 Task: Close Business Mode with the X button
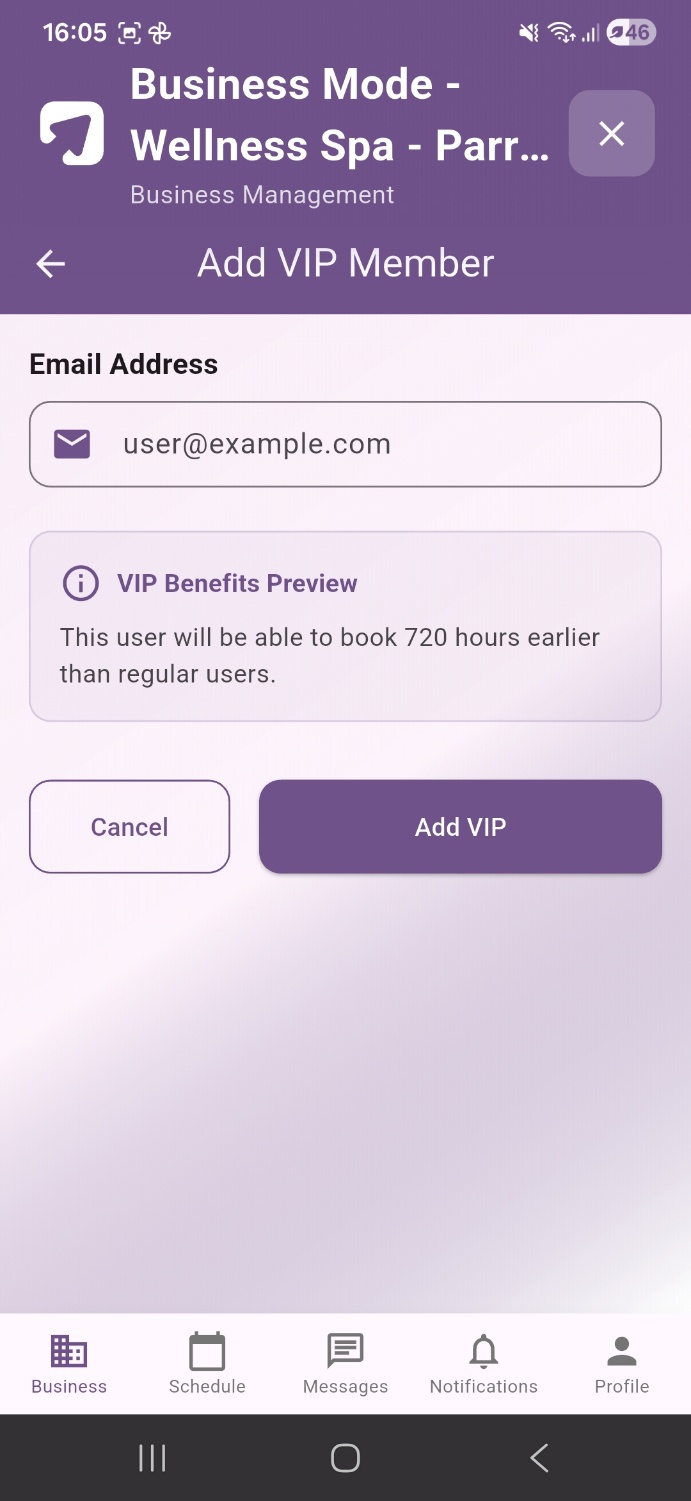point(611,133)
